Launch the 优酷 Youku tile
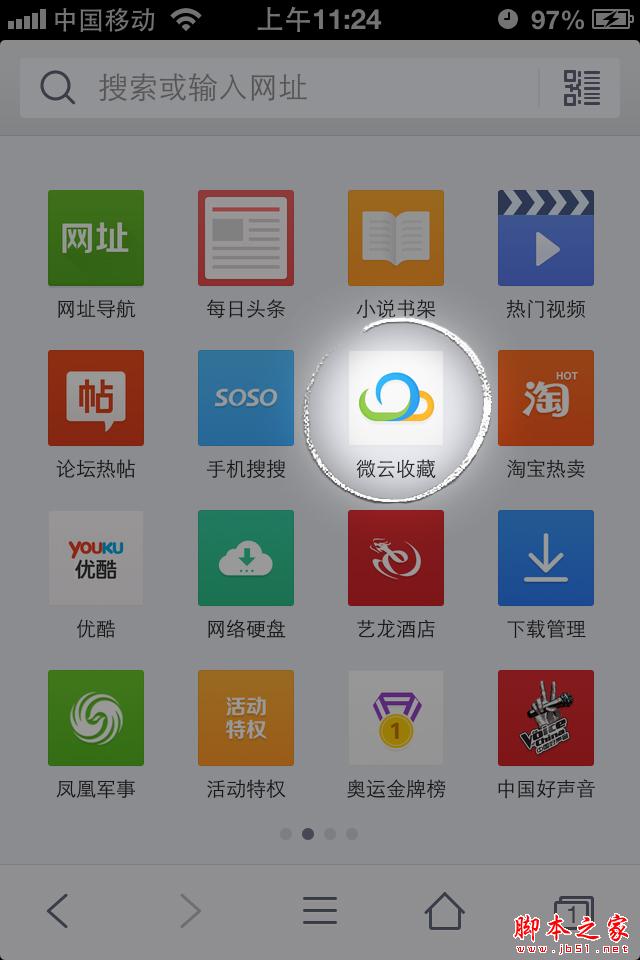This screenshot has width=640, height=960. click(96, 558)
